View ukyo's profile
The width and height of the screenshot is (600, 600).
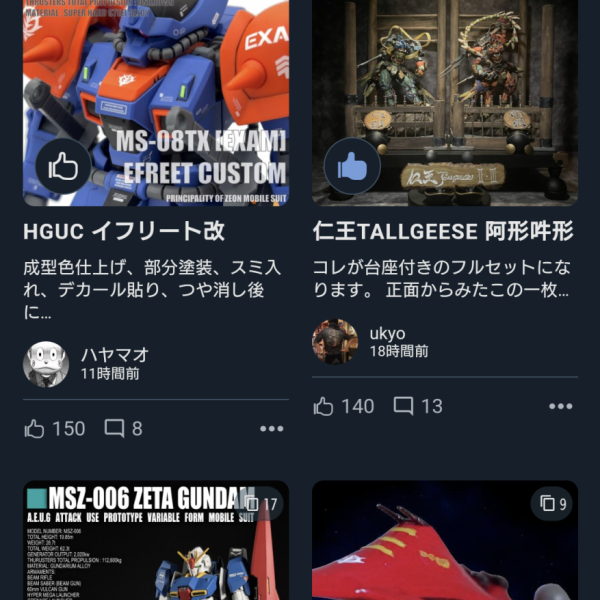335,342
